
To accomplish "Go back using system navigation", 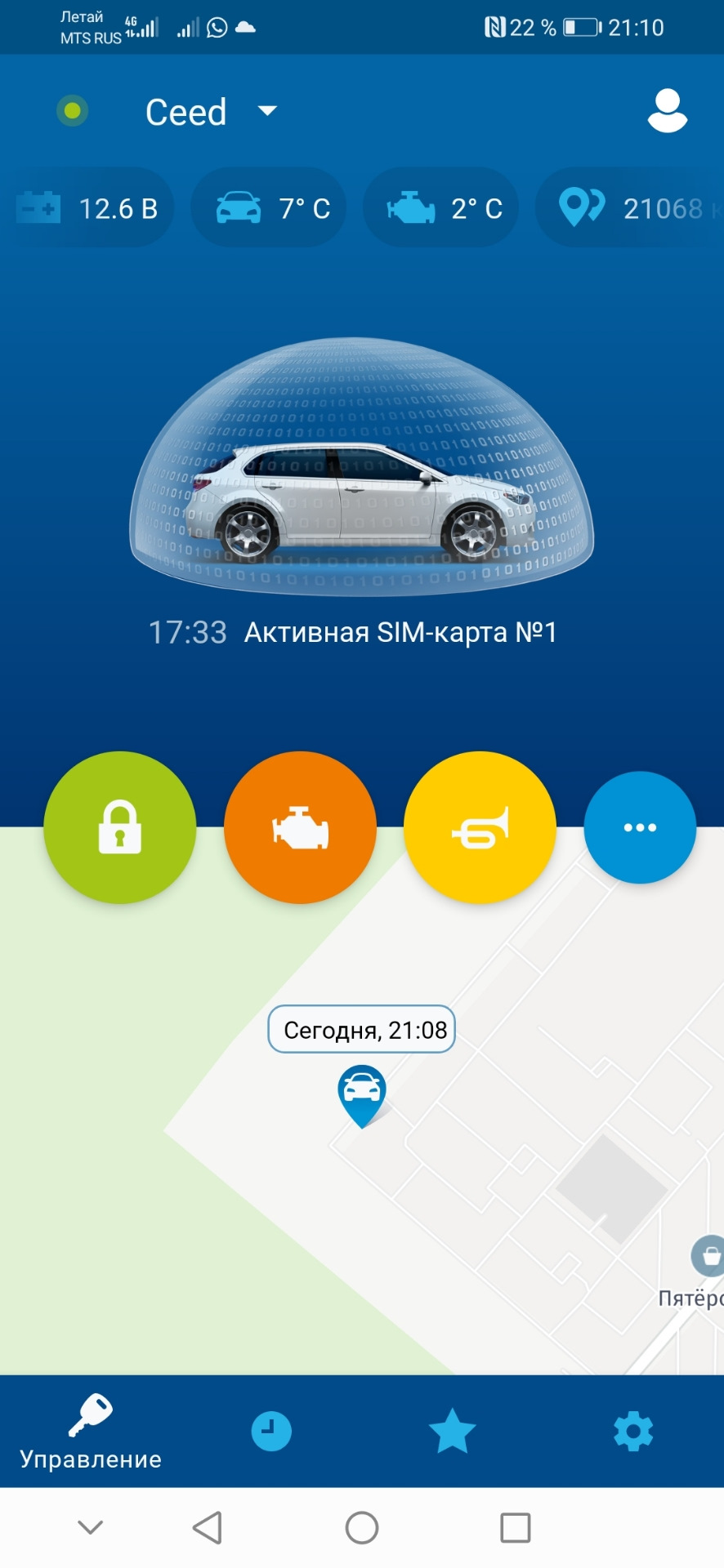I will coord(208,1527).
